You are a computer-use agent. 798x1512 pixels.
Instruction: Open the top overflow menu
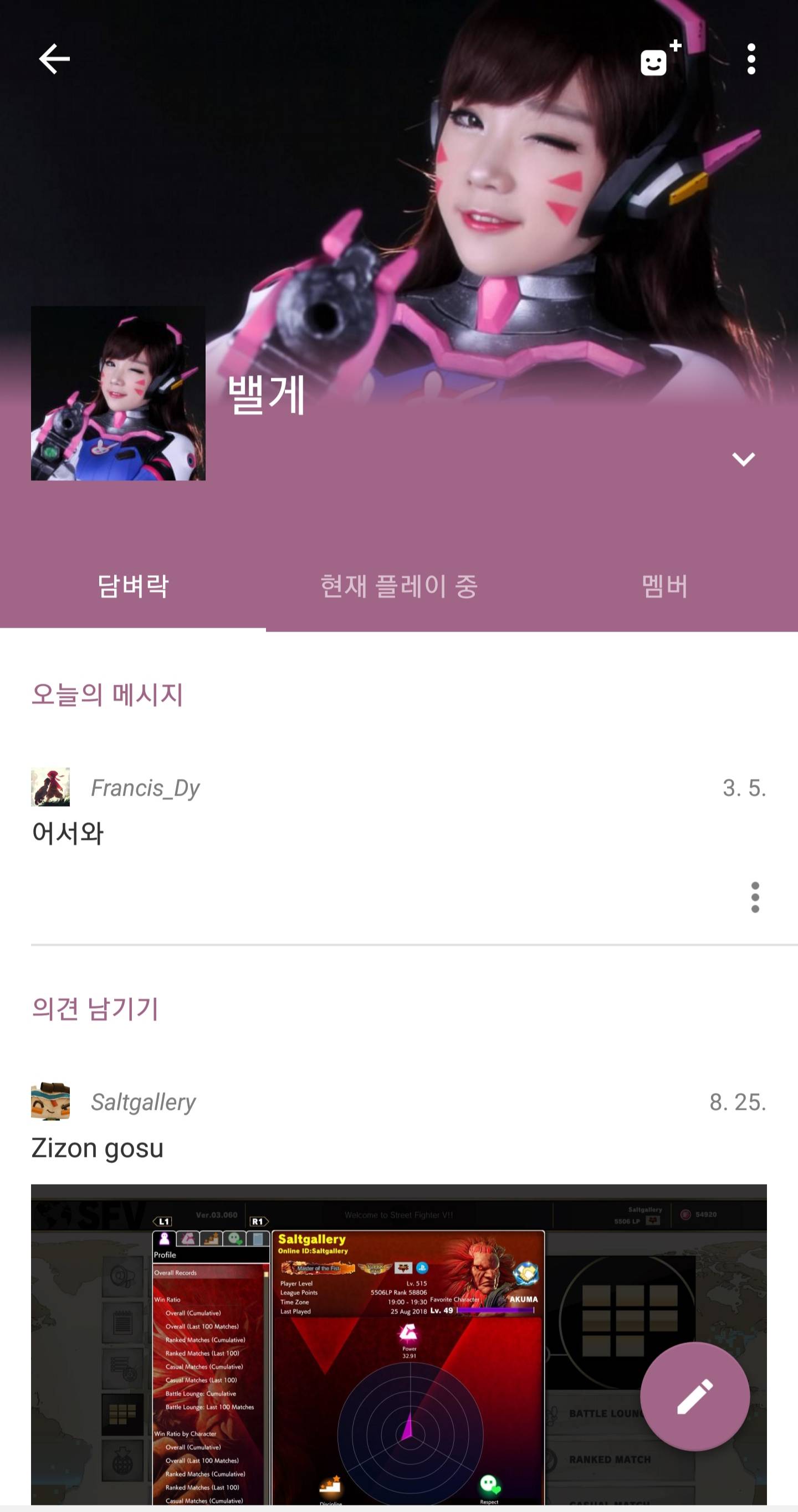(751, 59)
